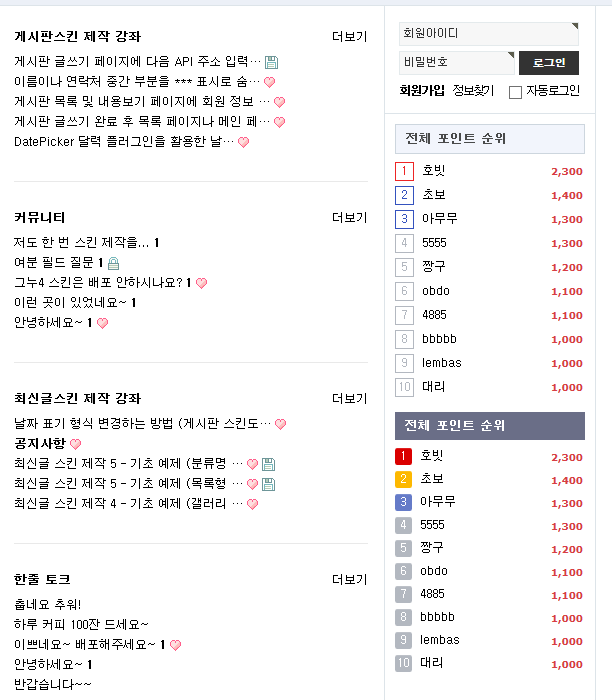Image resolution: width=612 pixels, height=700 pixels.
Task: Open the 이쁘네요 배포해주세요 post
Action: 84,644
